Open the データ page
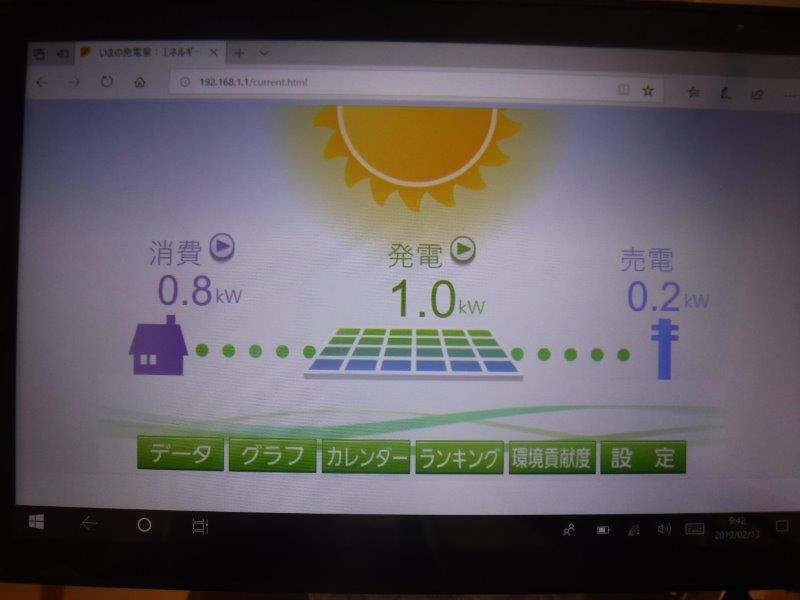The height and width of the screenshot is (600, 800). point(181,457)
